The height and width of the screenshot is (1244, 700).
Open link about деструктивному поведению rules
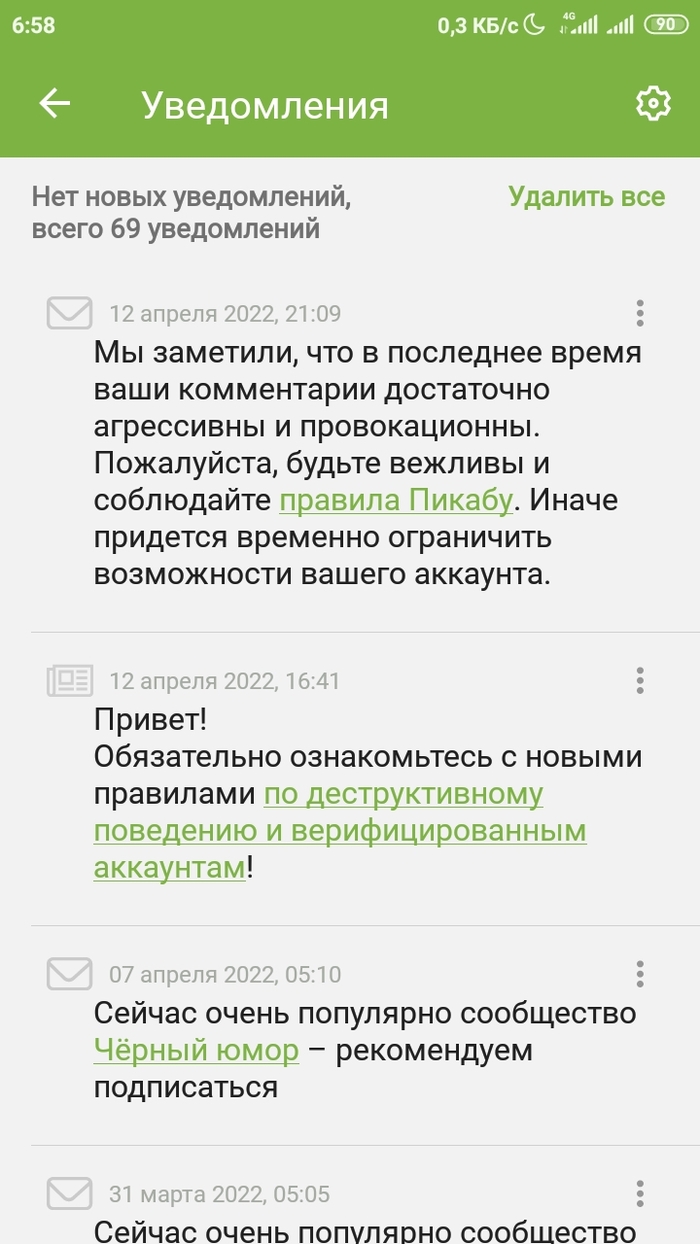(340, 830)
